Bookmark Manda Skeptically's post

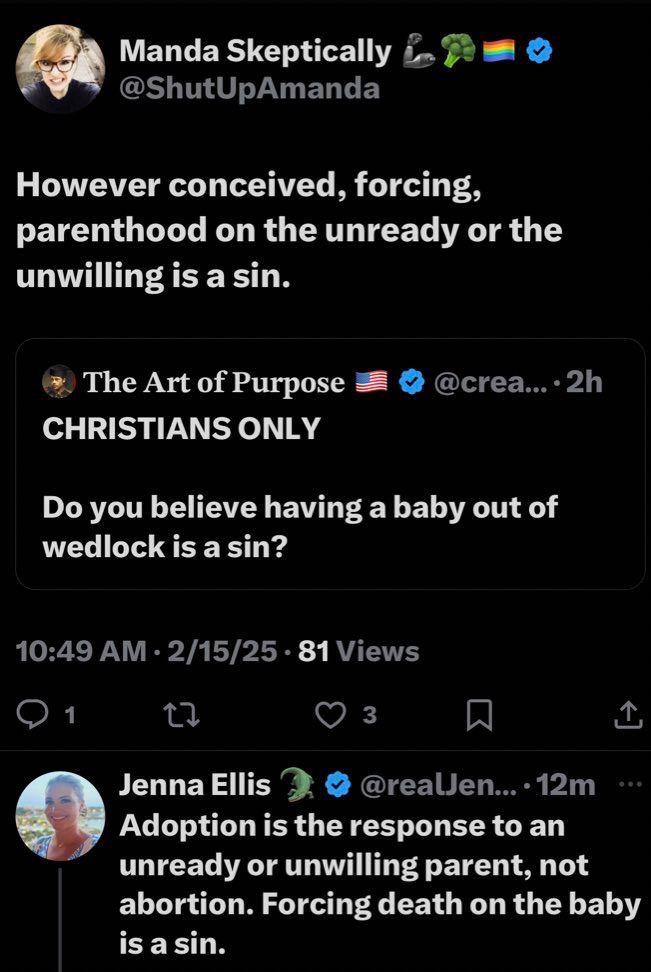click(480, 714)
